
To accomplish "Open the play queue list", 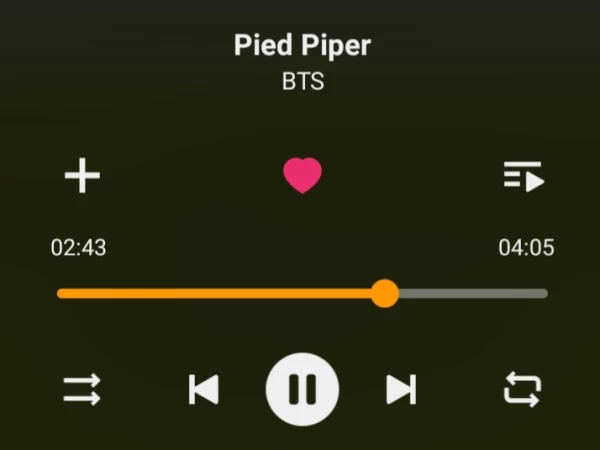I will (x=522, y=176).
